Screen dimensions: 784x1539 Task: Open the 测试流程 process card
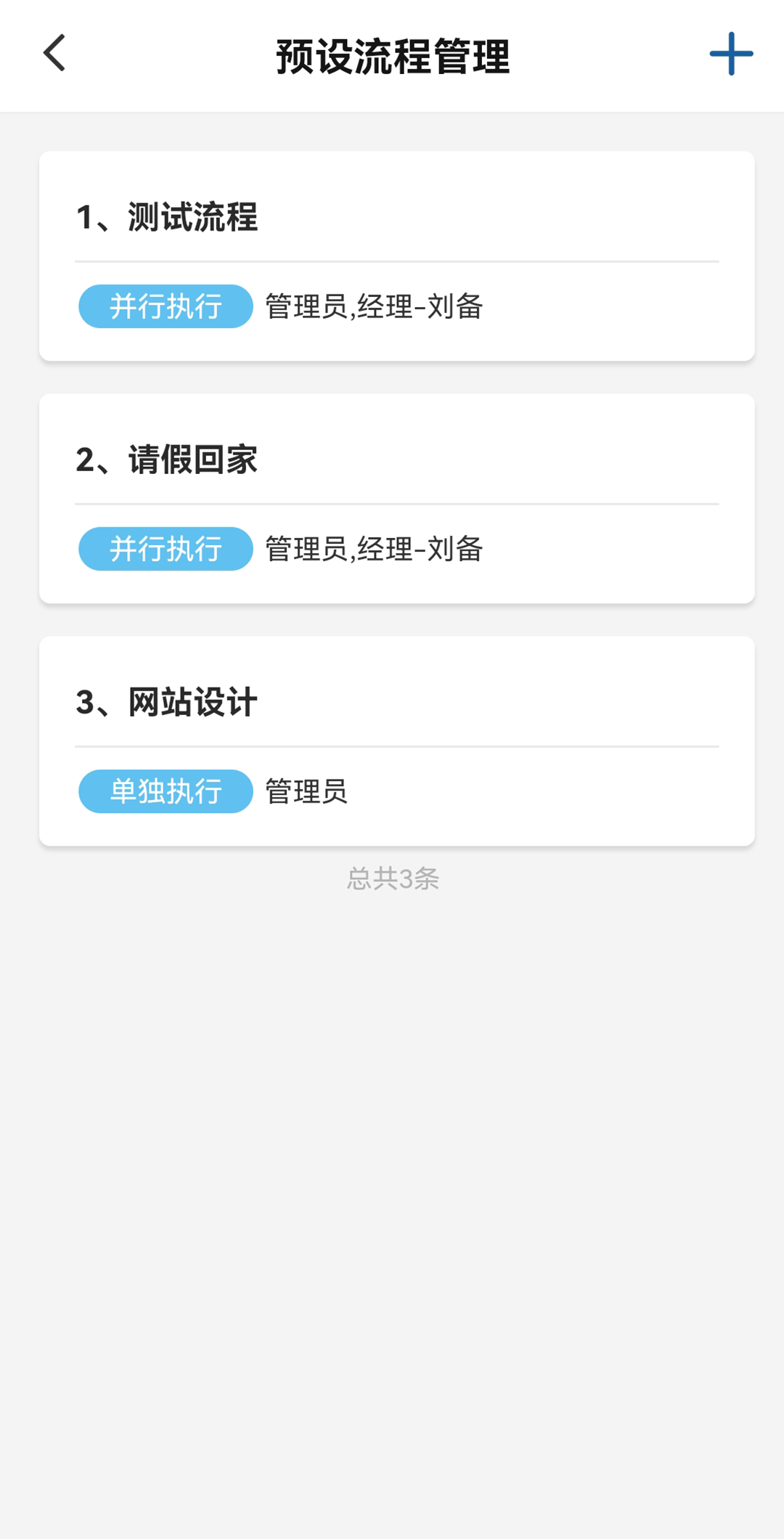397,256
